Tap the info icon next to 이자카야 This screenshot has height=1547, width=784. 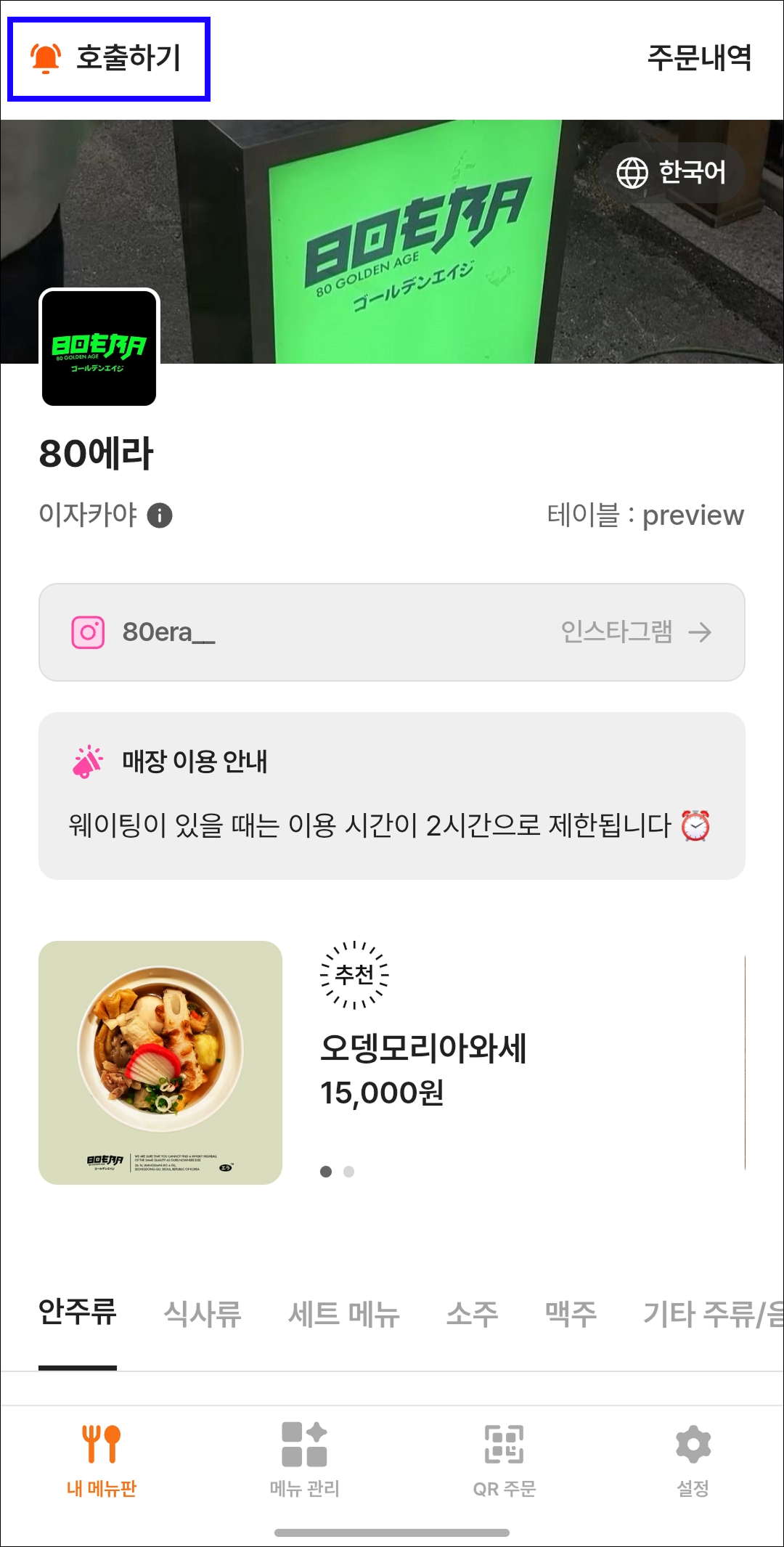(160, 515)
